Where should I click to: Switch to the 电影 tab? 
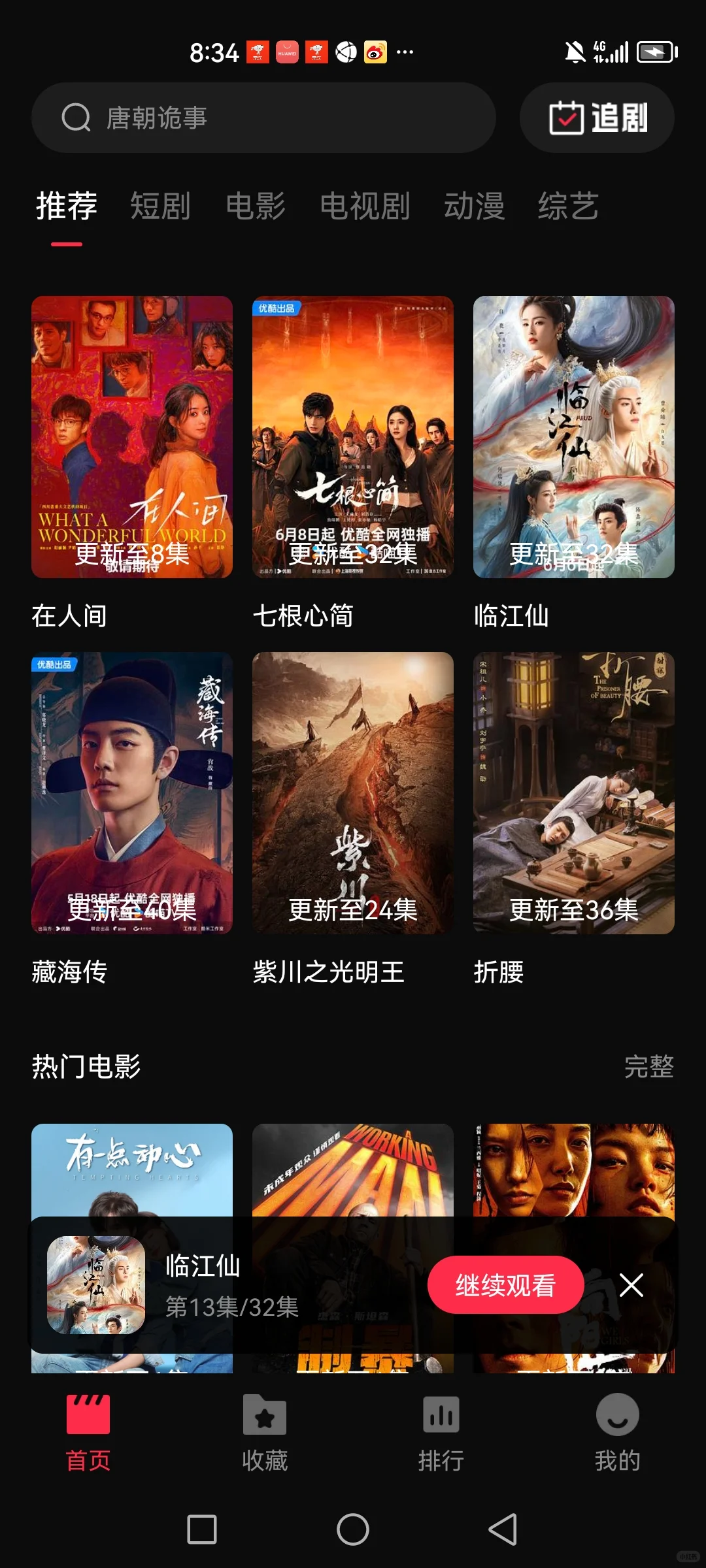[255, 206]
